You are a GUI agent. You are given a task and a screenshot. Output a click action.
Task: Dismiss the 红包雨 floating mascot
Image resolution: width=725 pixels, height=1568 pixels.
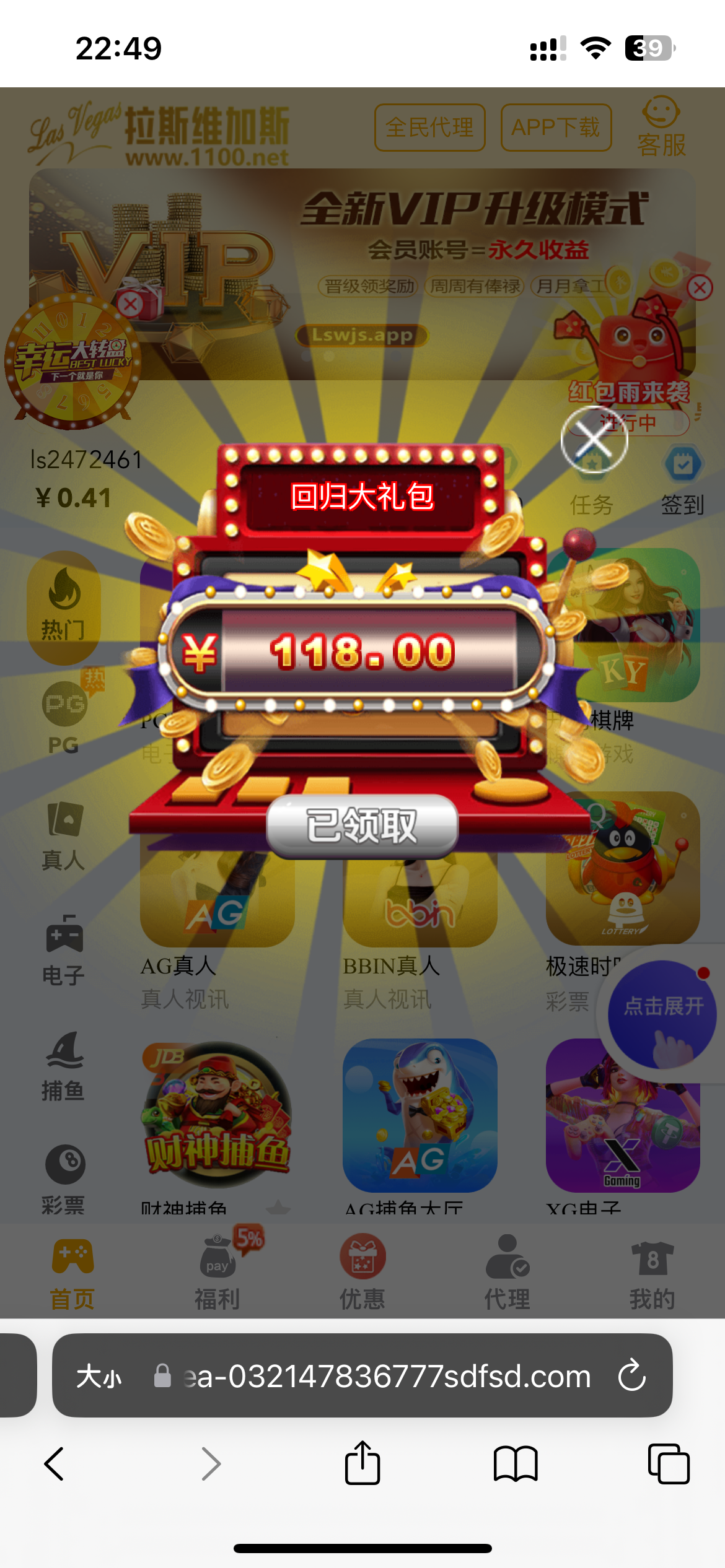point(700,288)
